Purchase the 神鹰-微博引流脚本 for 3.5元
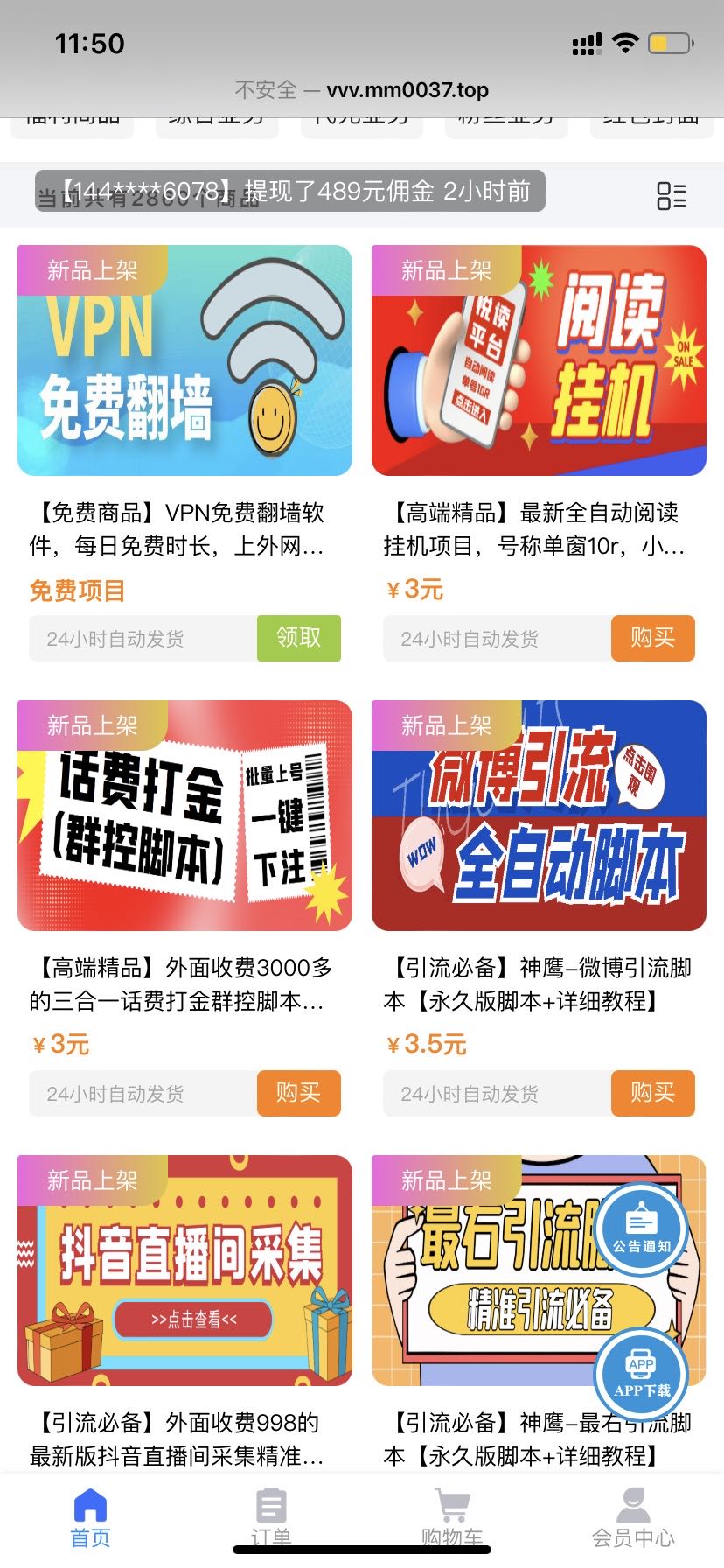Viewport: 724px width, 1568px height. (652, 1093)
